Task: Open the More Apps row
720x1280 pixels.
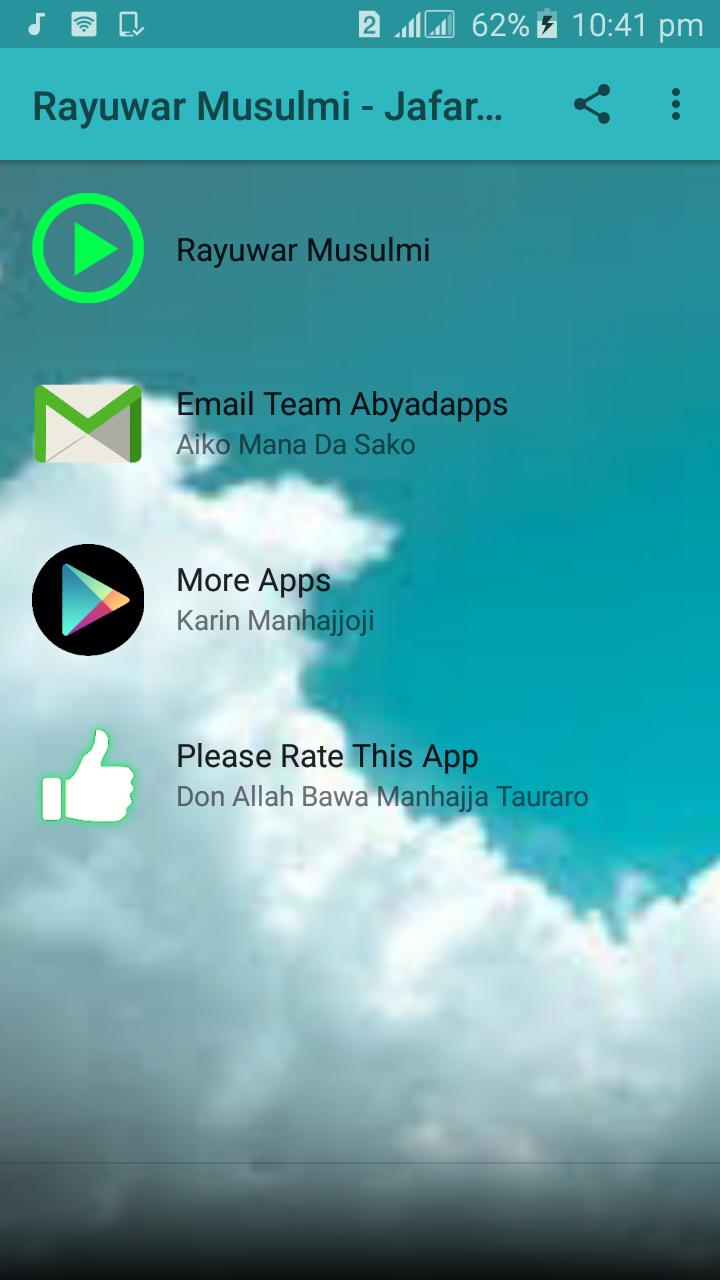Action: [x=254, y=599]
